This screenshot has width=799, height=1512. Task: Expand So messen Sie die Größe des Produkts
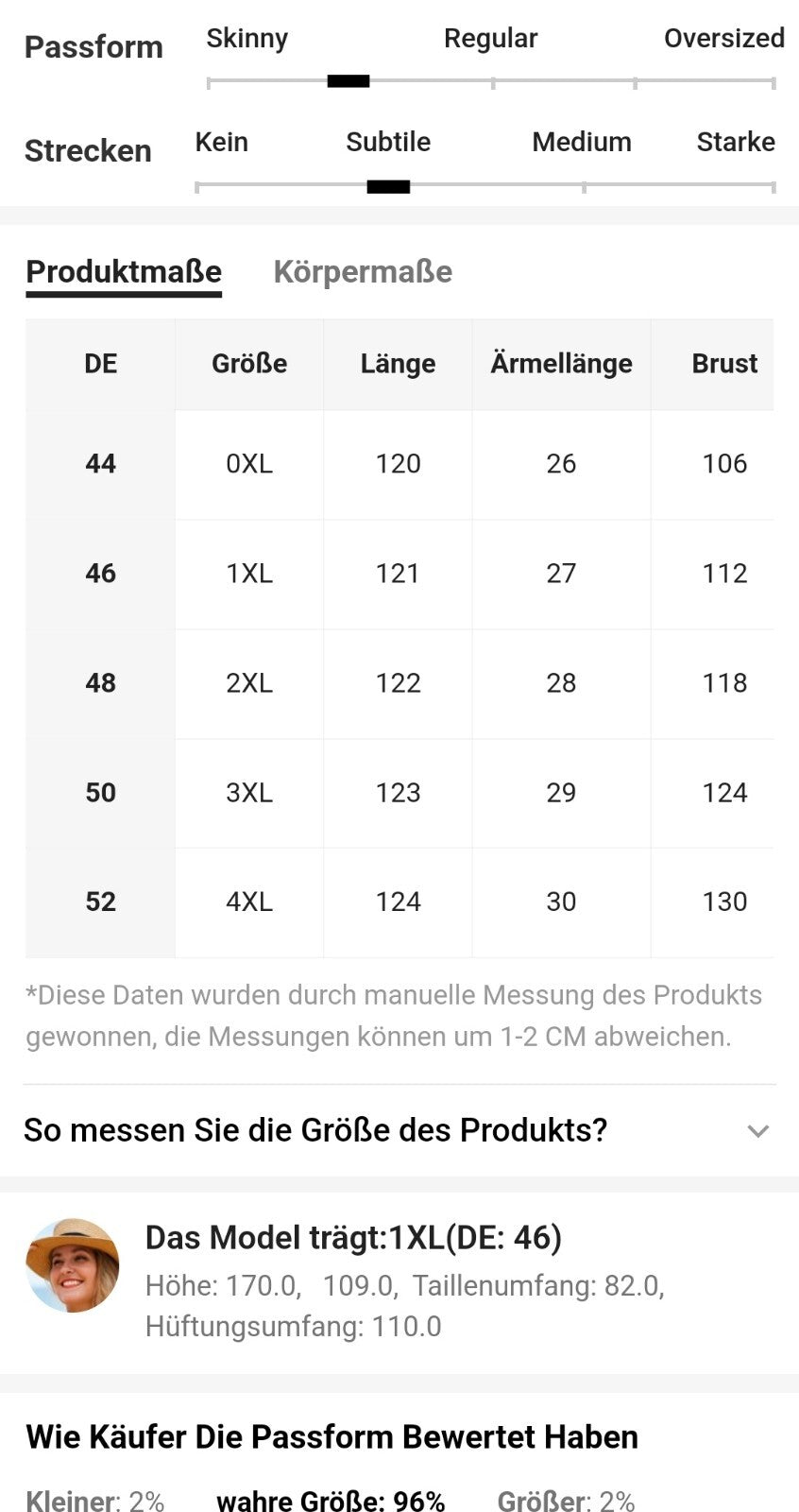[399, 1130]
